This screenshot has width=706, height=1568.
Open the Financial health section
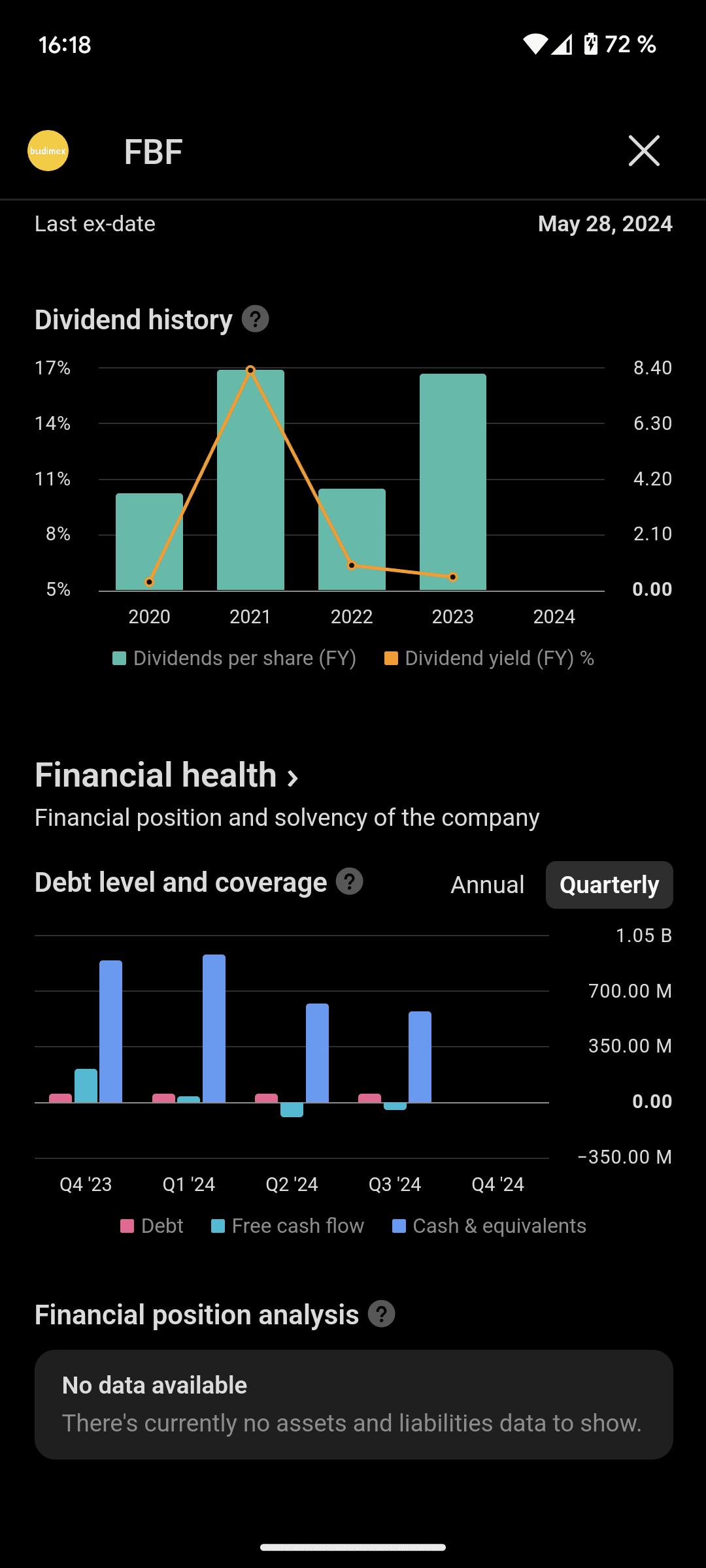click(x=167, y=776)
